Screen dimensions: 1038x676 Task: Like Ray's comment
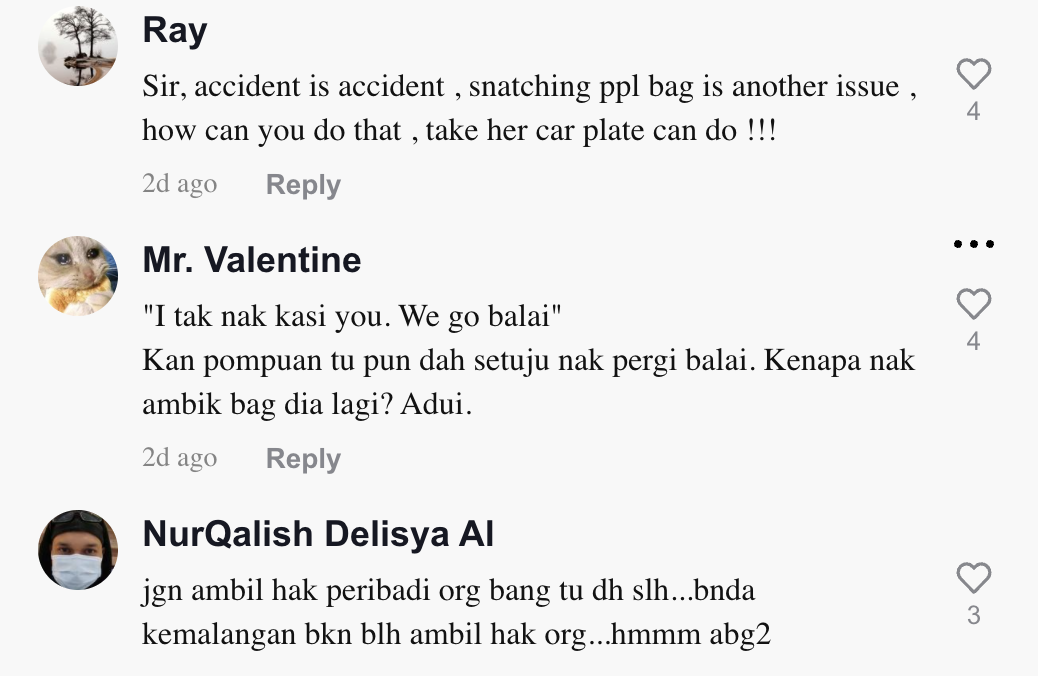(973, 75)
